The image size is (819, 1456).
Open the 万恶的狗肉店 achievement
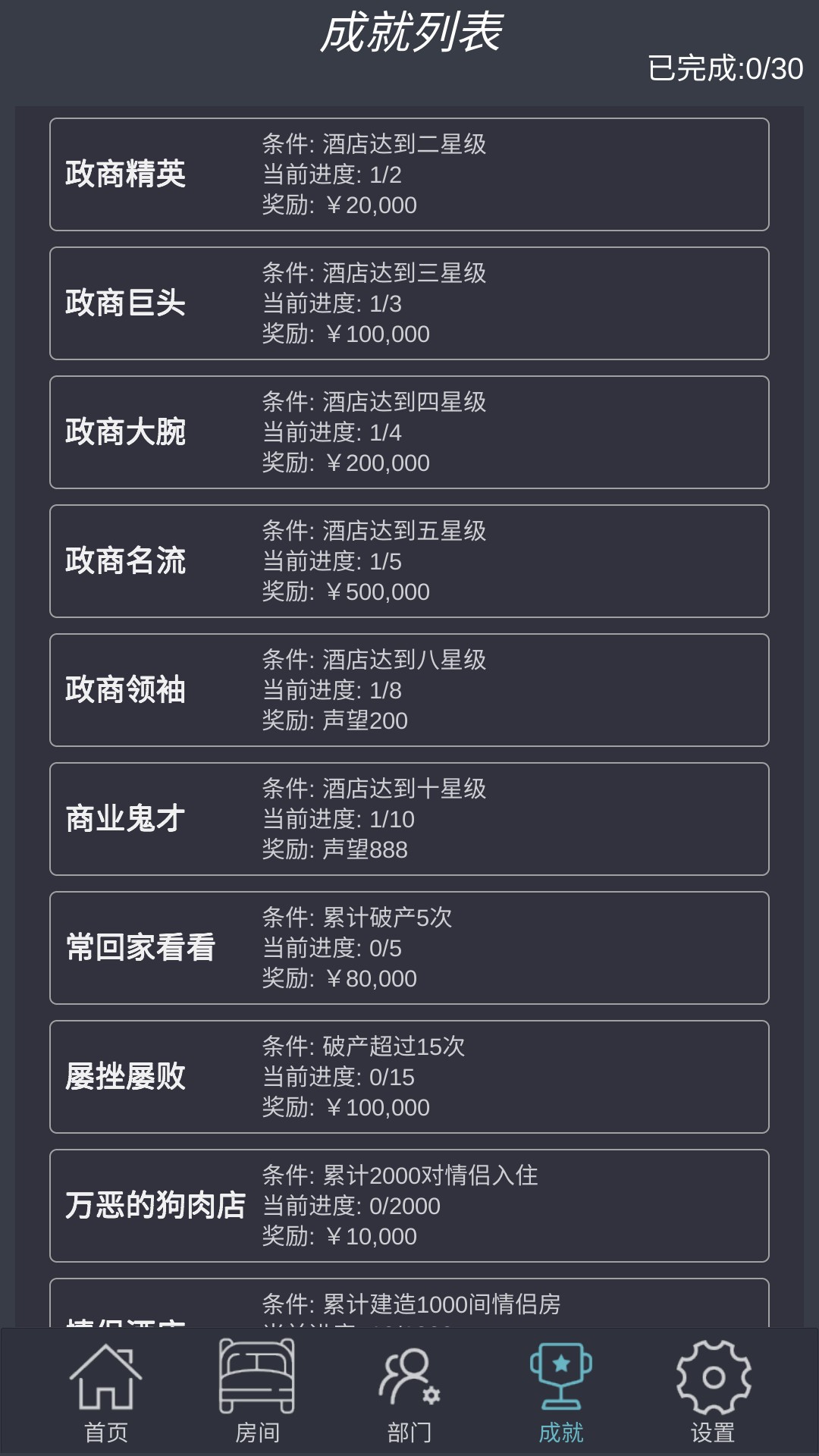(x=409, y=1204)
